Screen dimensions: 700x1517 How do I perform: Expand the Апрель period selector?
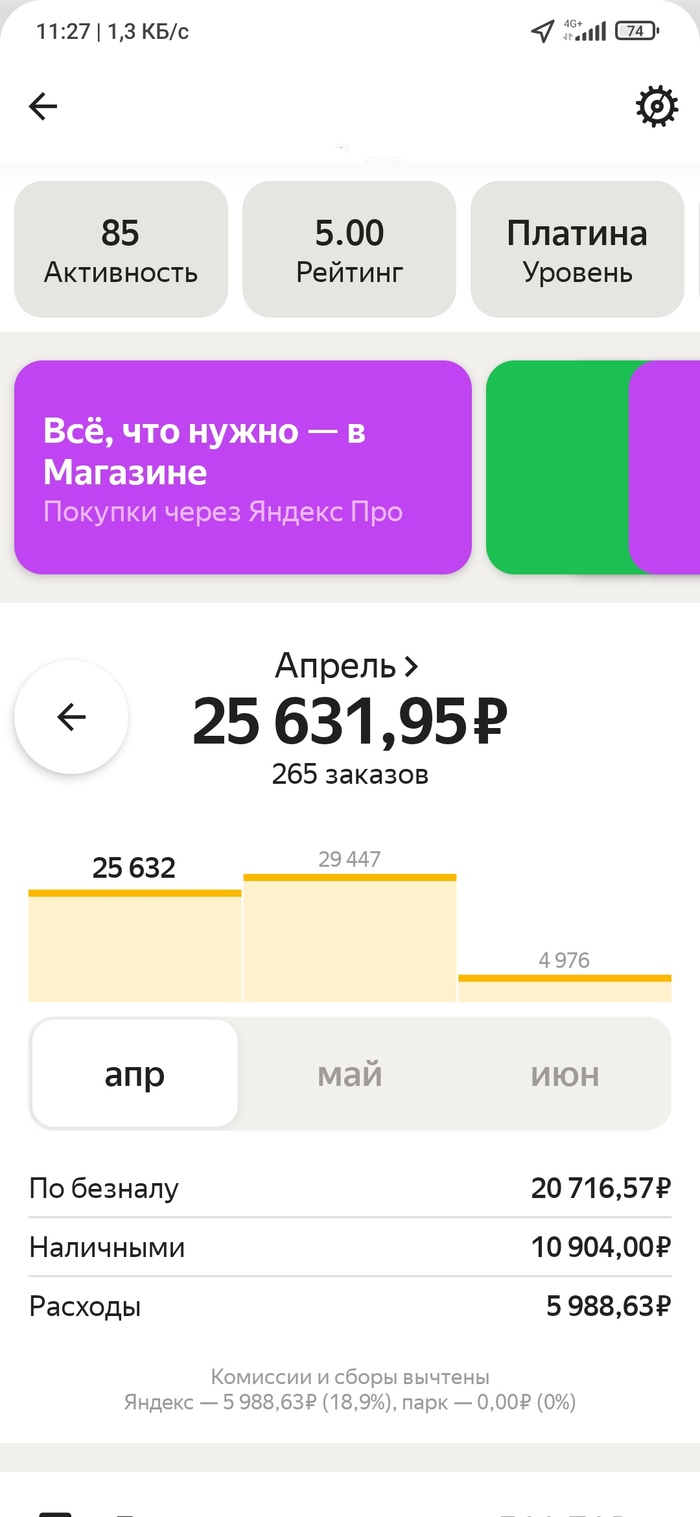point(347,665)
